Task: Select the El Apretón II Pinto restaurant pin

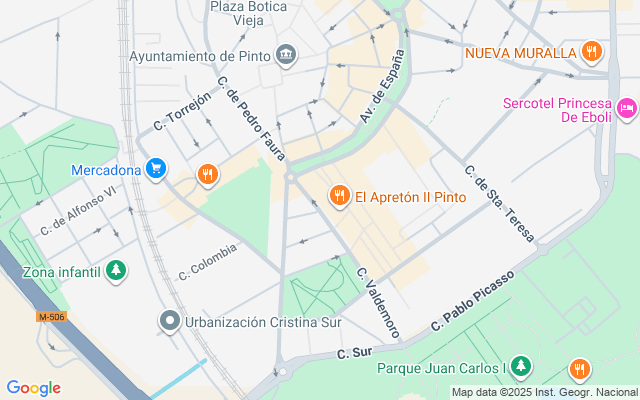Action: point(339,196)
